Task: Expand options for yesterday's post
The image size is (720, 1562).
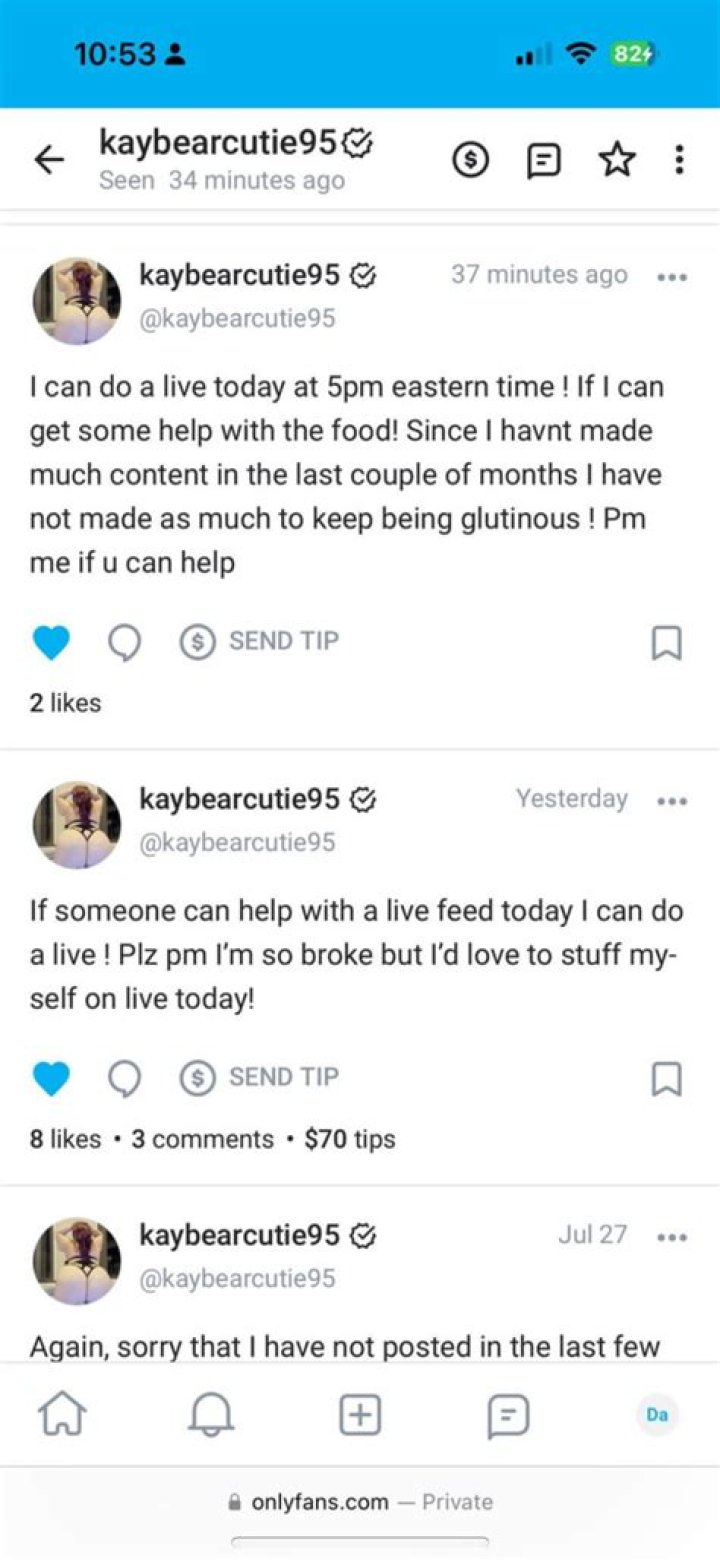Action: click(672, 800)
